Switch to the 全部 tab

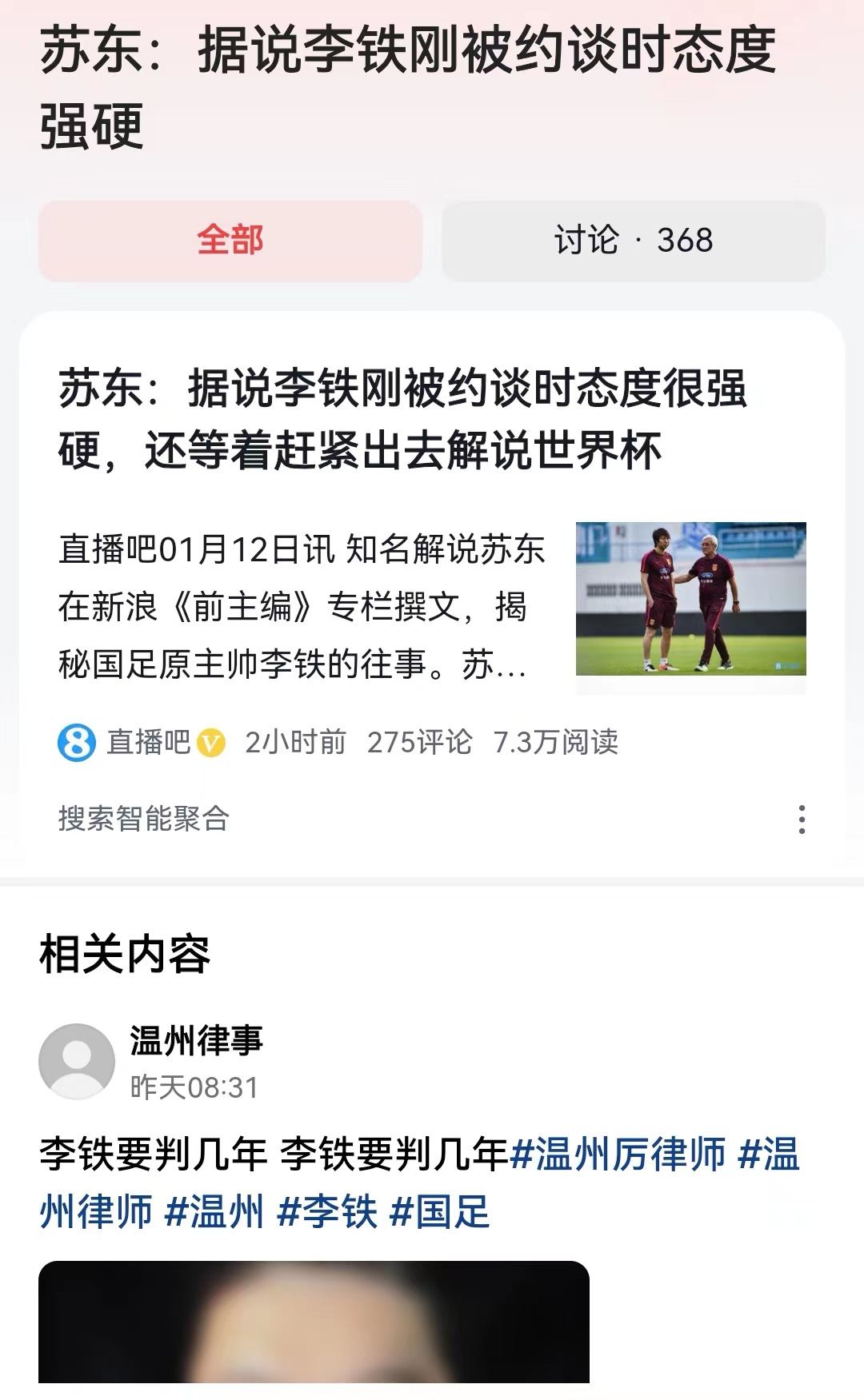click(x=230, y=241)
